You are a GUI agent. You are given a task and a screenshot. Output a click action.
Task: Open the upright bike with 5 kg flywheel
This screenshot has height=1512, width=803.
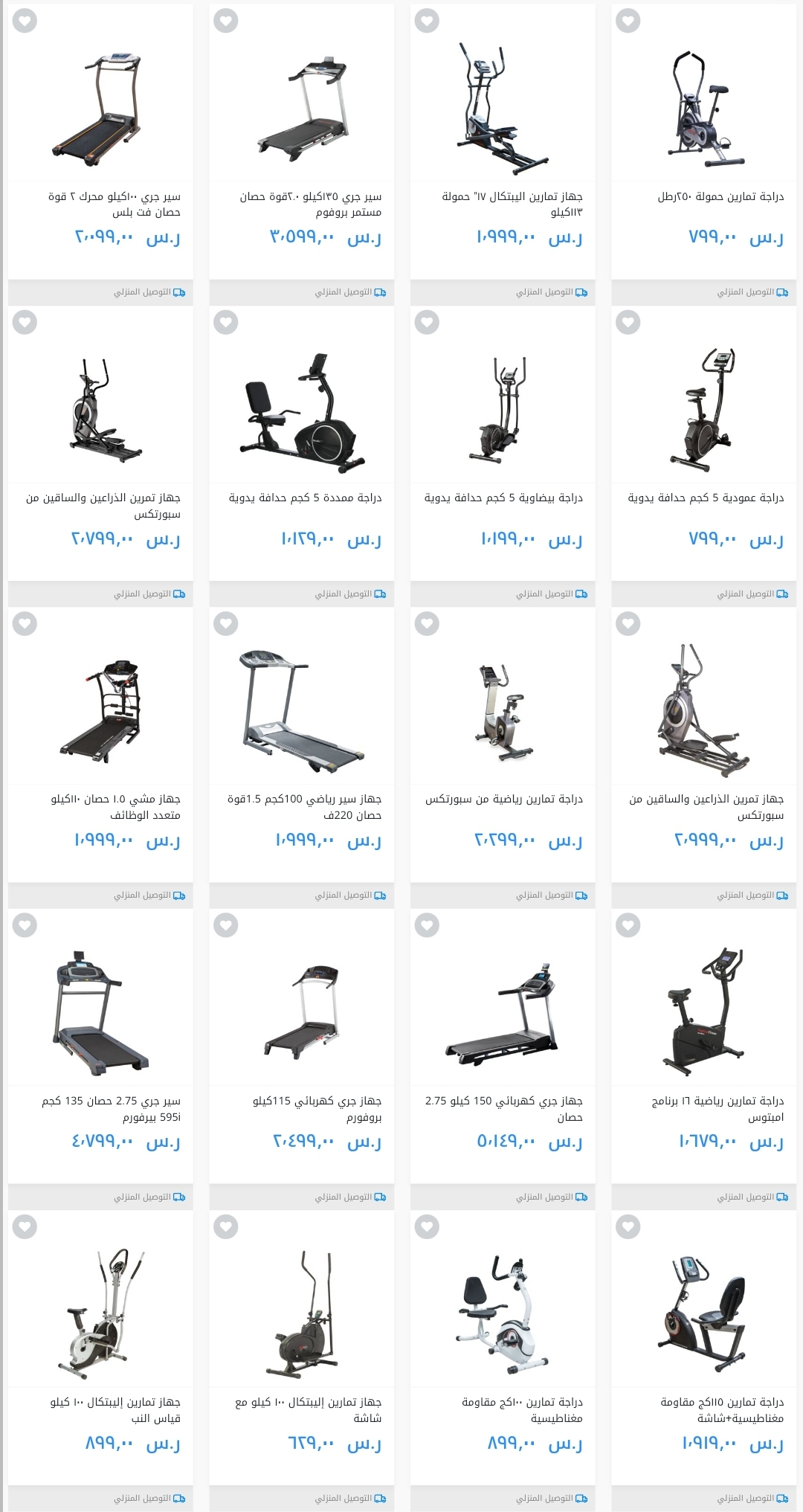point(703,443)
